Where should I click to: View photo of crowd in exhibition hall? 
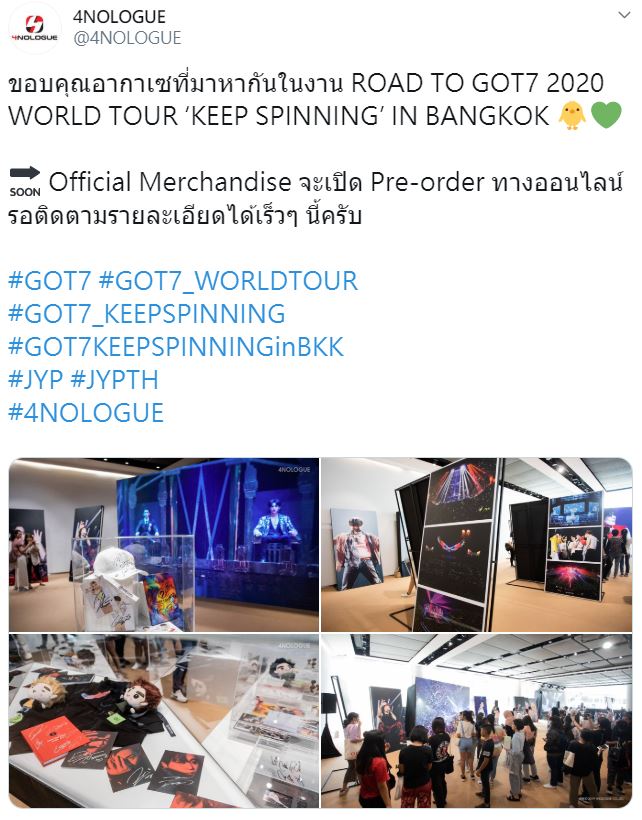[x=476, y=721]
